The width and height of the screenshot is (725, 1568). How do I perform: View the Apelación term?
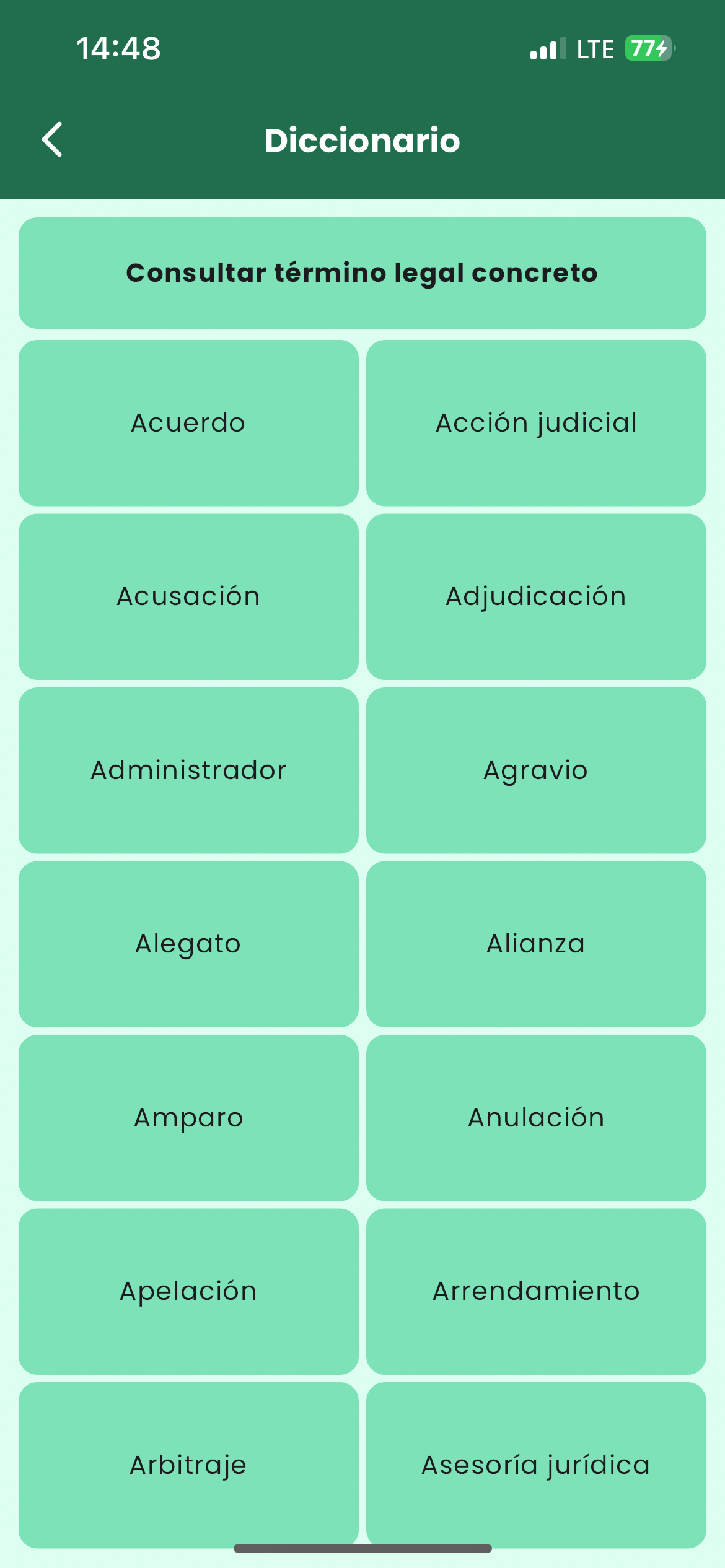[x=188, y=1292]
